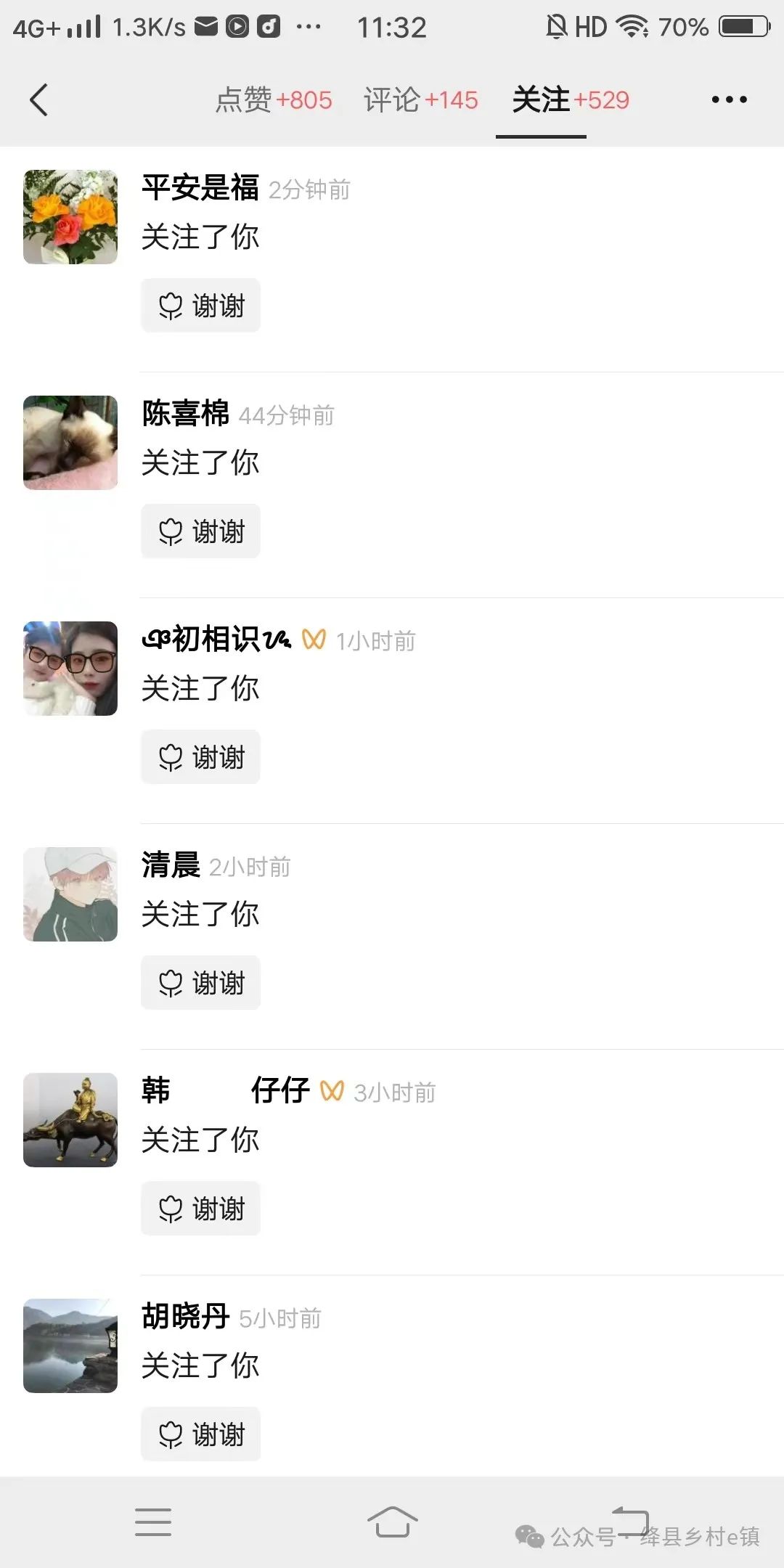Open 胡晓丹's landscape avatar
The height and width of the screenshot is (1568, 784).
(x=70, y=1346)
